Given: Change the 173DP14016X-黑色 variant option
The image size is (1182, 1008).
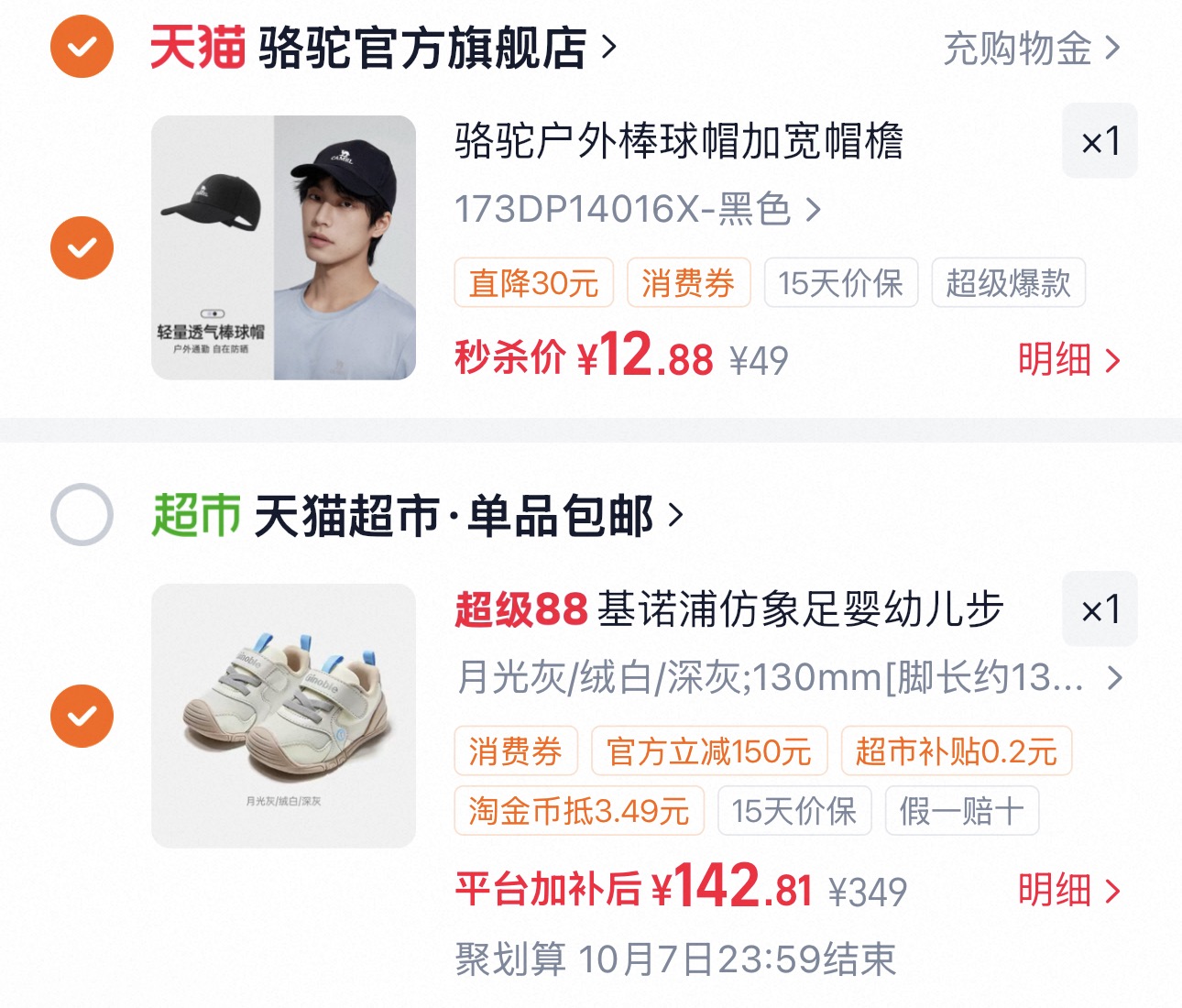Looking at the screenshot, I should point(638,209).
